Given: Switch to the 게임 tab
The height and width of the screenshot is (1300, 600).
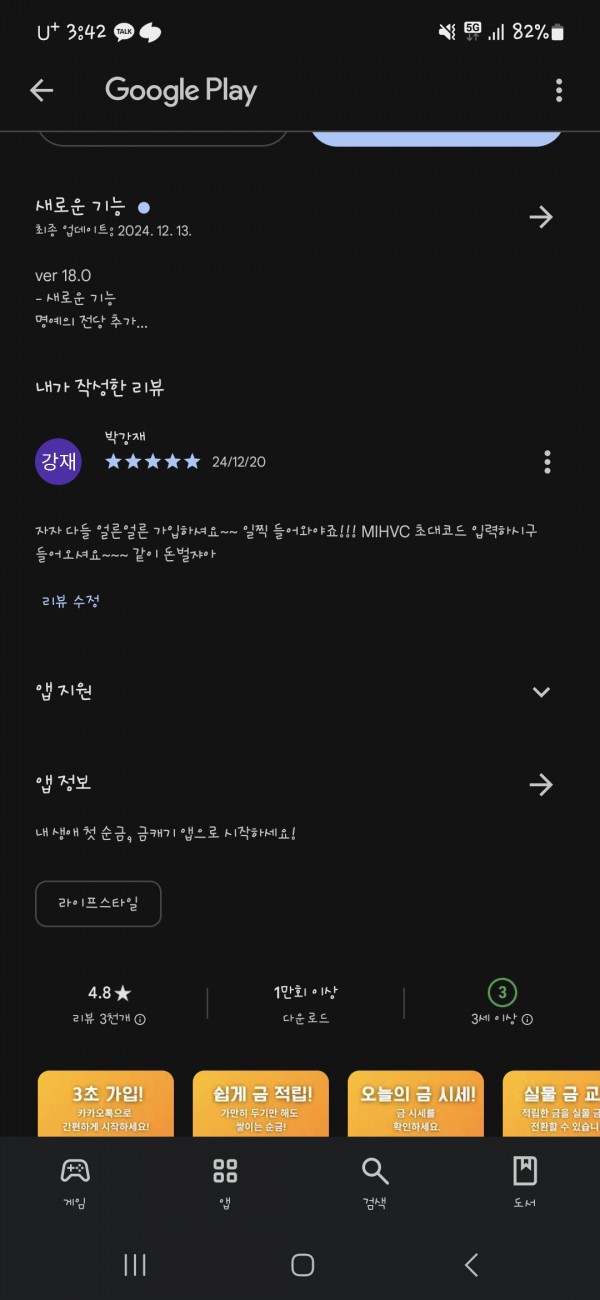Looking at the screenshot, I should tap(75, 1184).
